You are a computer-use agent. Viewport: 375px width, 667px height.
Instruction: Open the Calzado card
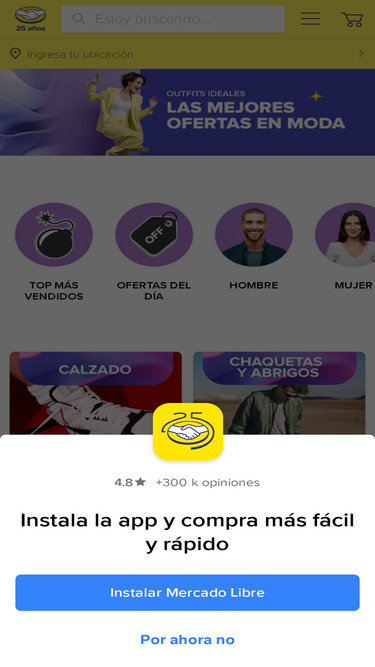pyautogui.click(x=96, y=393)
